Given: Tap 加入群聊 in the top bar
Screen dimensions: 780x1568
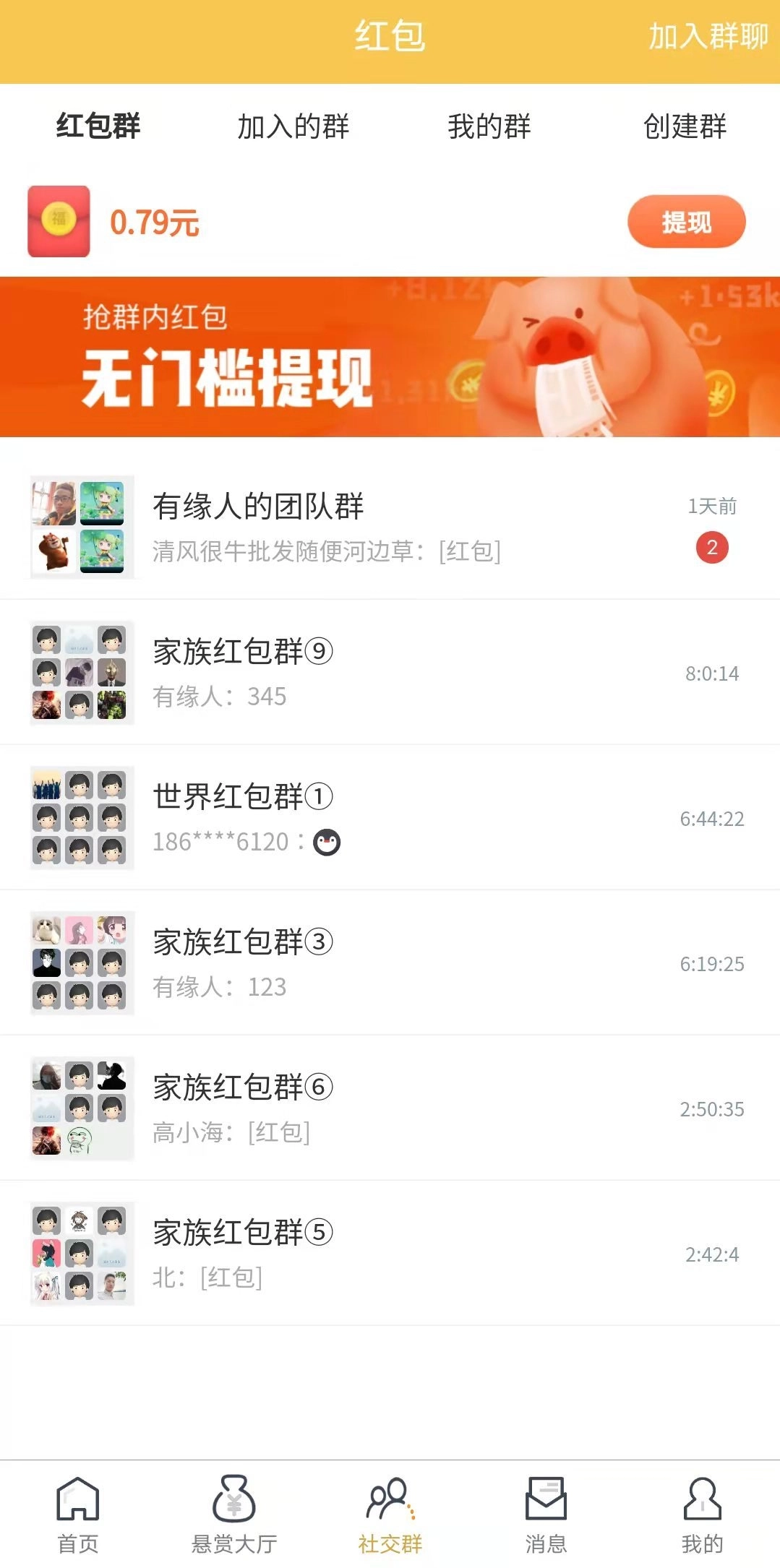Looking at the screenshot, I should click(x=708, y=36).
